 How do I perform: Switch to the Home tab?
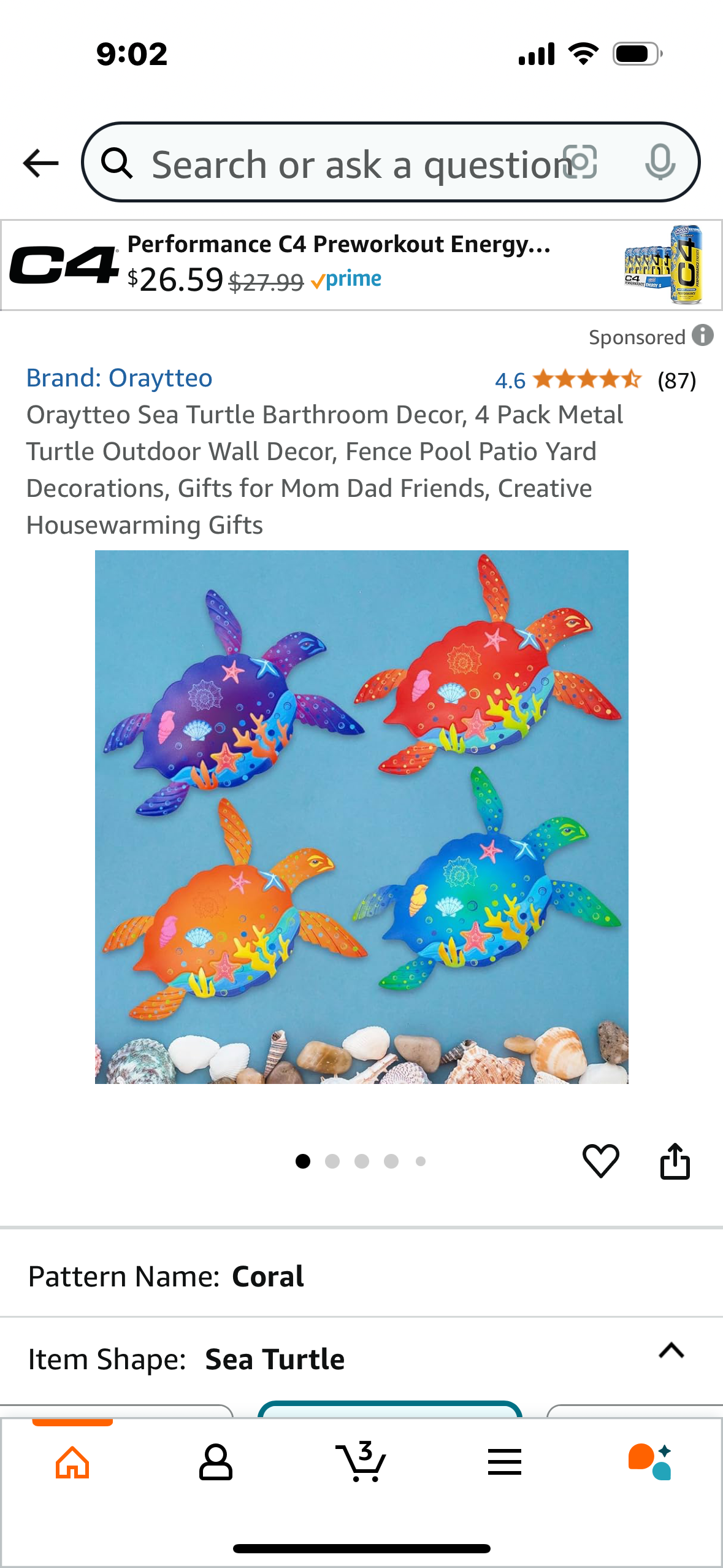(72, 1462)
